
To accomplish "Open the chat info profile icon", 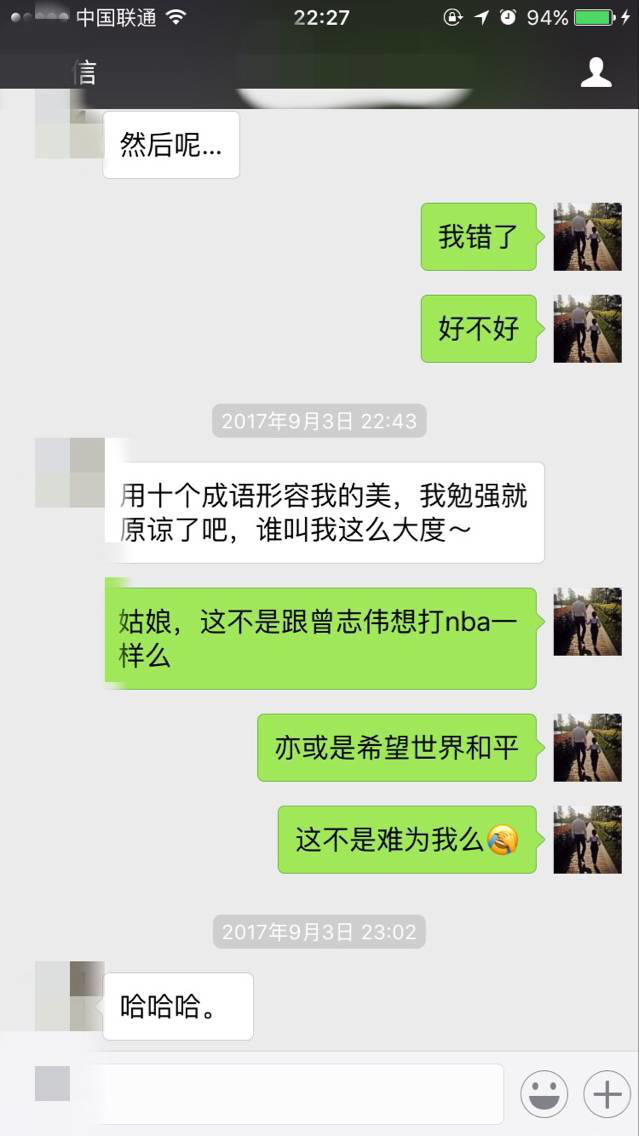I will click(x=596, y=72).
